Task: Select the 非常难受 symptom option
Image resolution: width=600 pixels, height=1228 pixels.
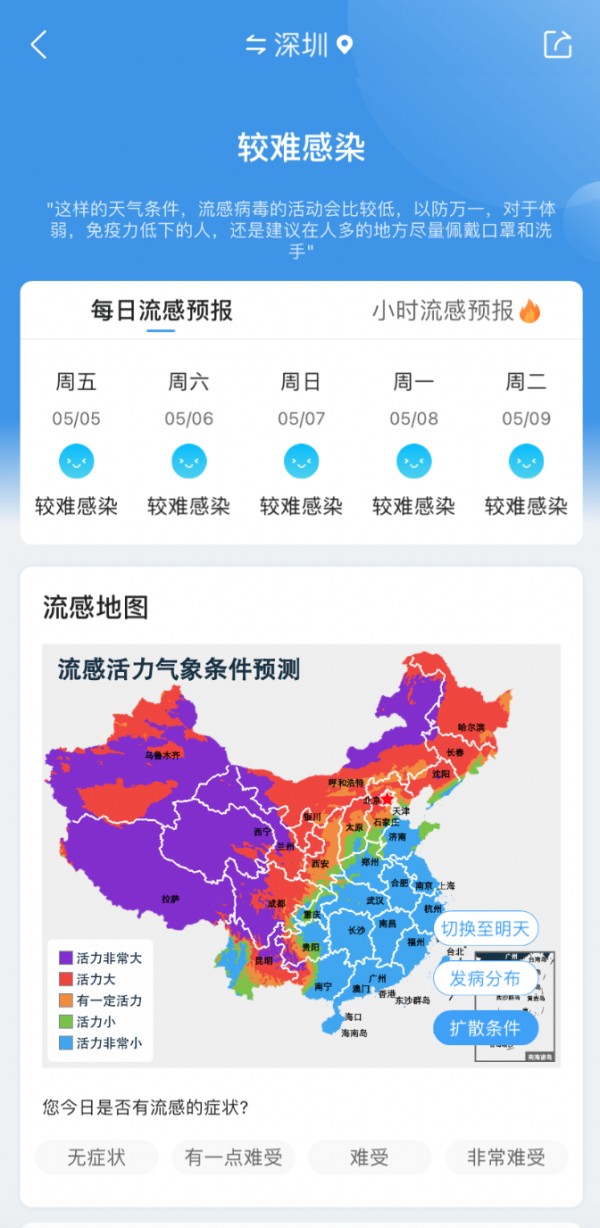Action: [506, 1158]
